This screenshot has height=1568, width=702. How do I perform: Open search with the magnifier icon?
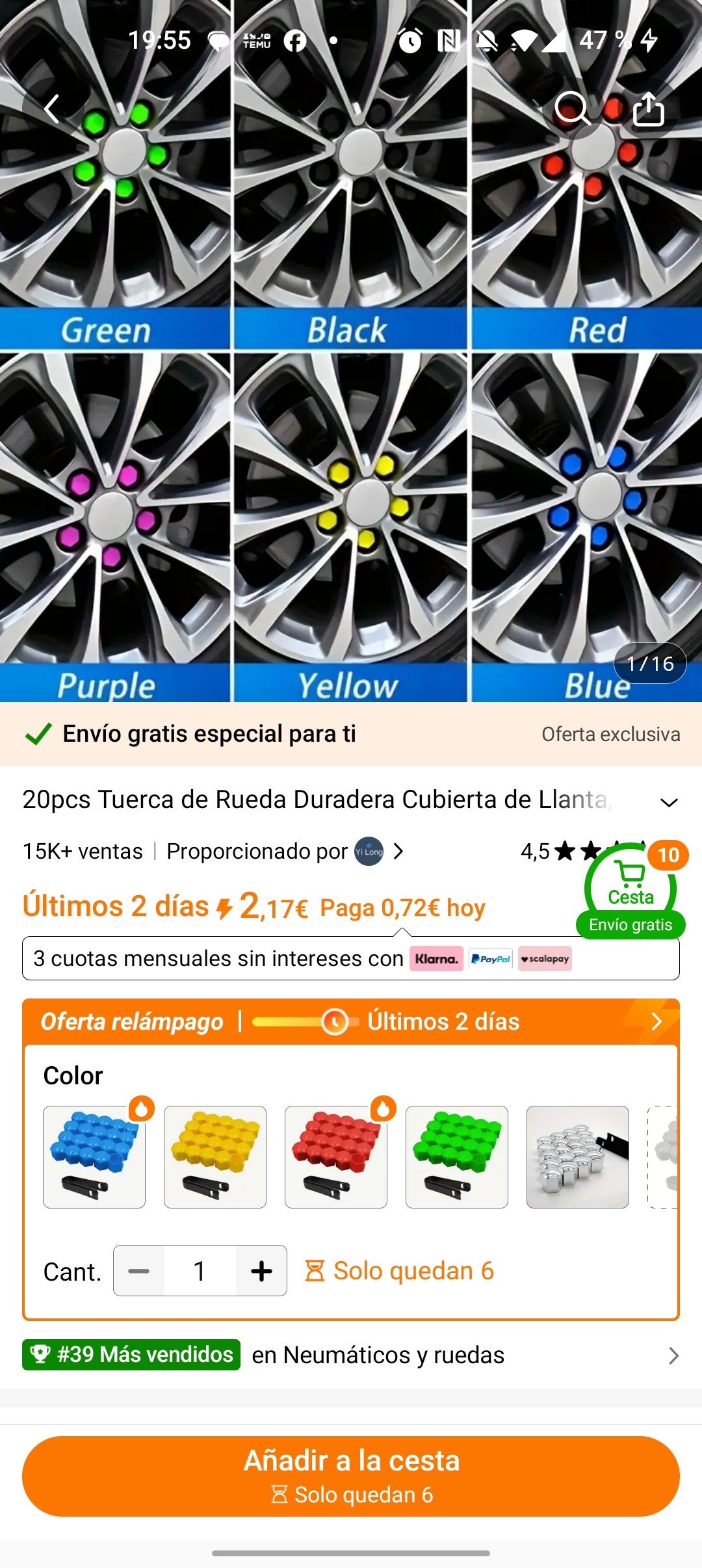coord(573,109)
